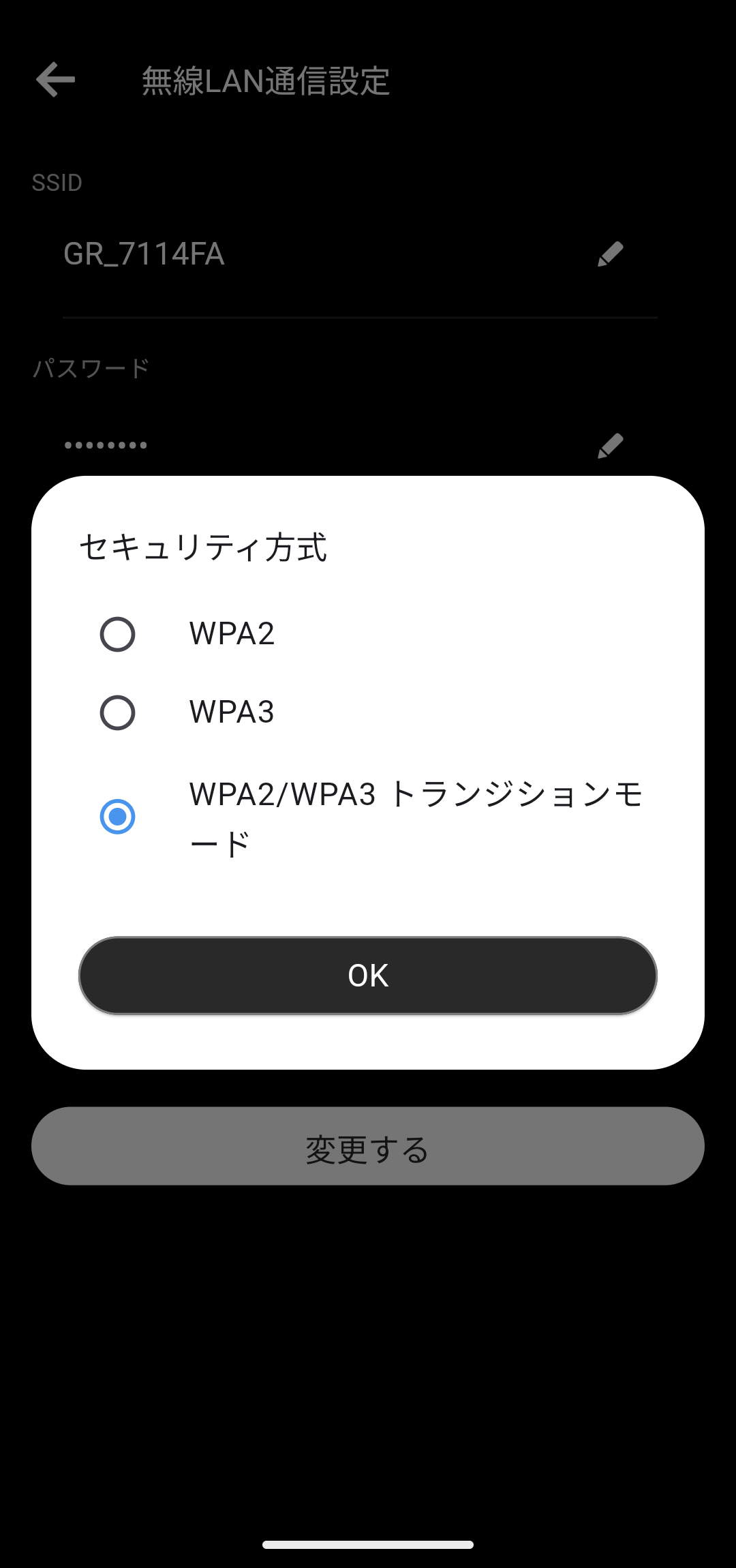The image size is (736, 1568).
Task: Tap the SSID value GR_7114FA
Action: [x=144, y=254]
